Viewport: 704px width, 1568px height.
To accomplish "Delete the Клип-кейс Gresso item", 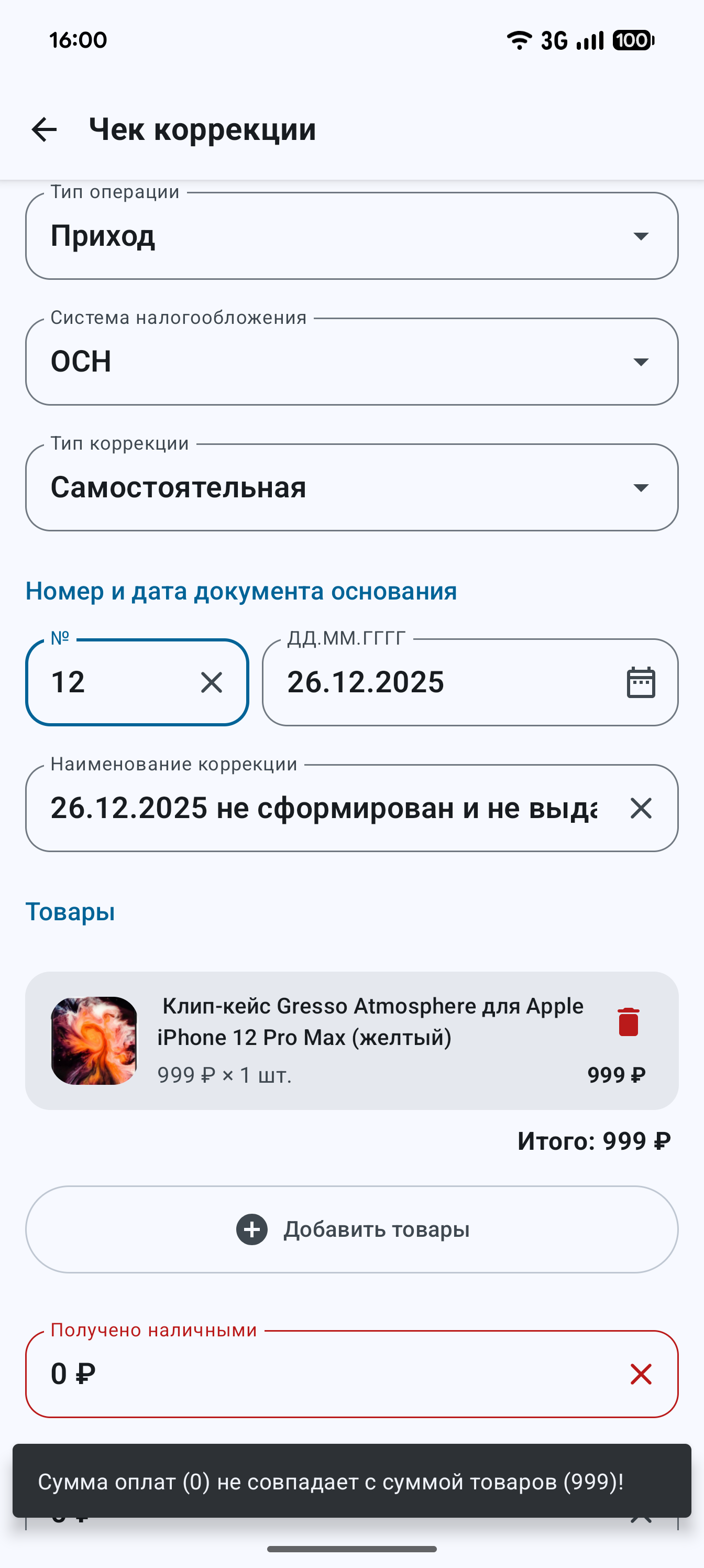I will 628,1022.
